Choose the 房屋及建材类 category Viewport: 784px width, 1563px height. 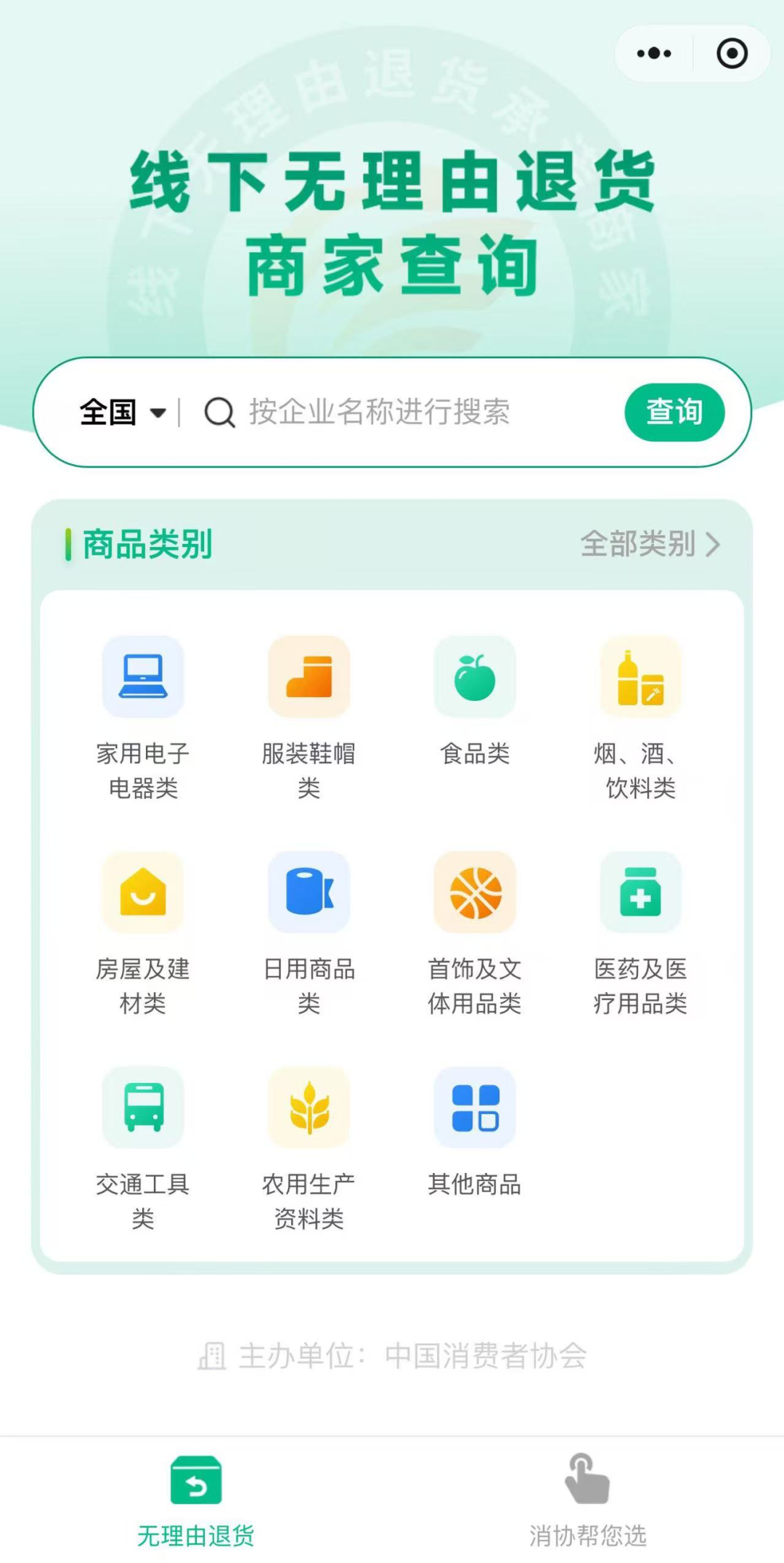click(143, 931)
